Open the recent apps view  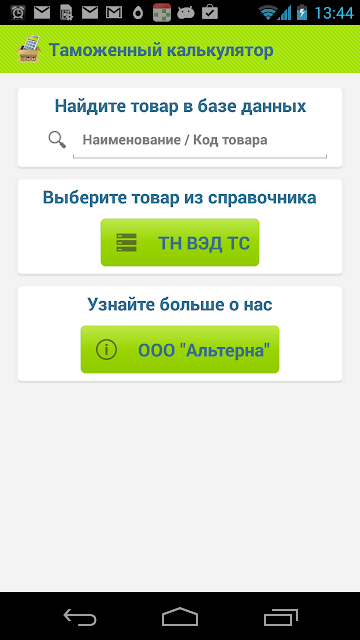pos(280,617)
